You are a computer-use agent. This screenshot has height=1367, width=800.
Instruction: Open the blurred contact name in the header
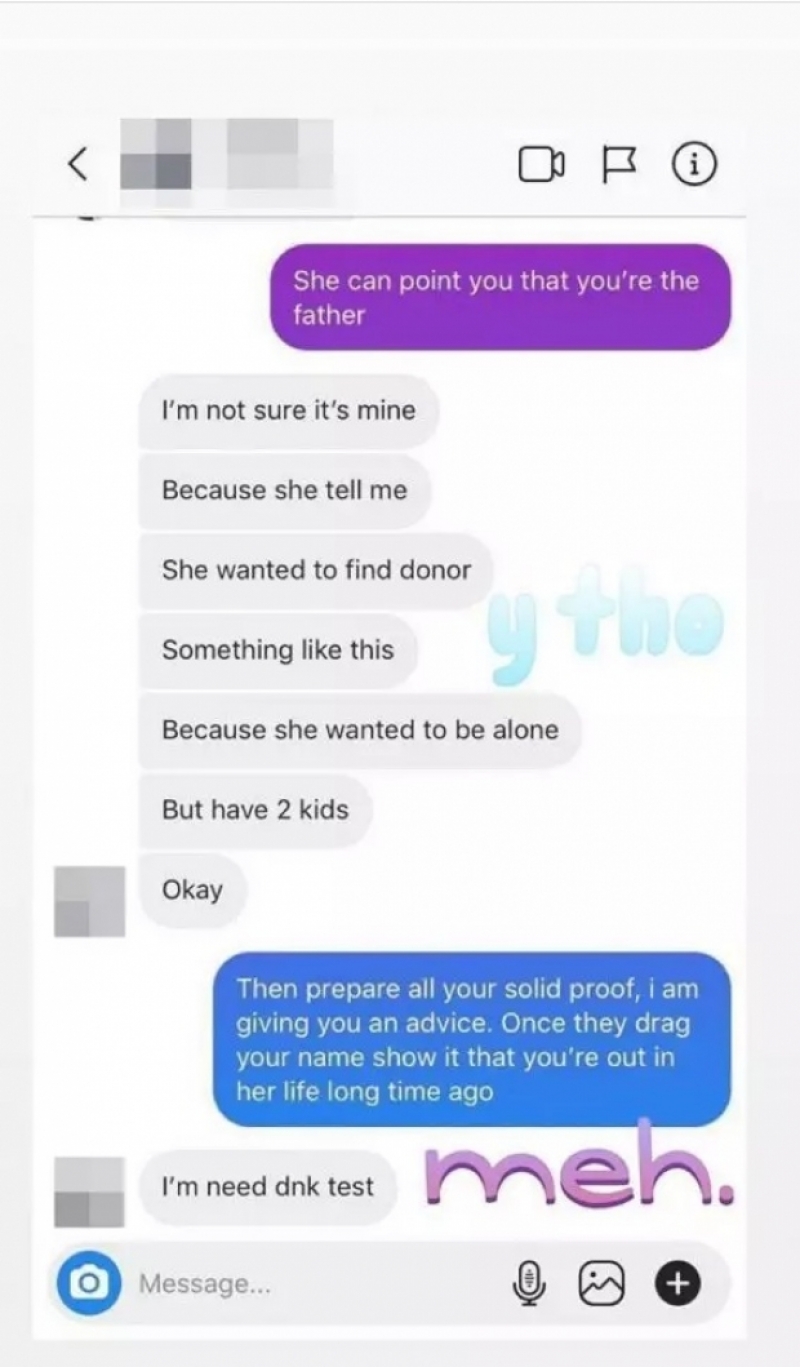[225, 154]
